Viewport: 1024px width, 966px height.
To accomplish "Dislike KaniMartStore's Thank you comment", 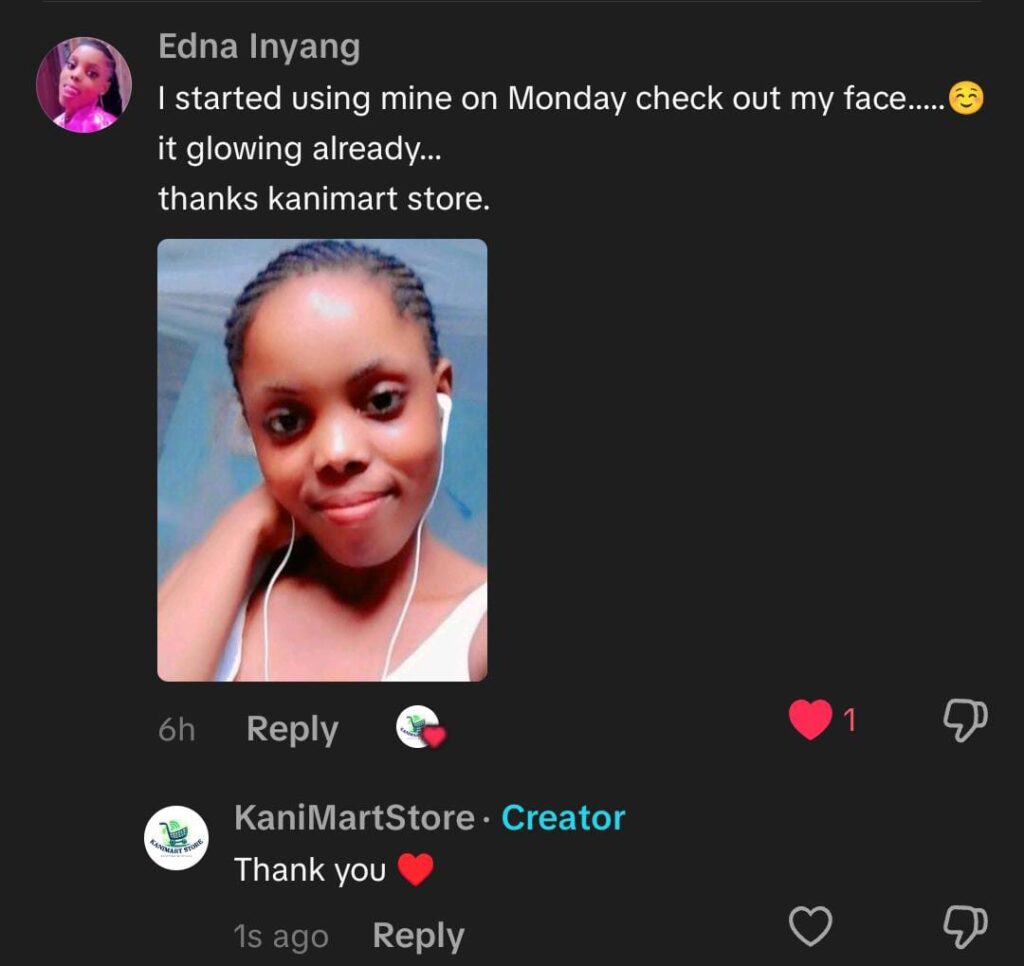I will (966, 926).
